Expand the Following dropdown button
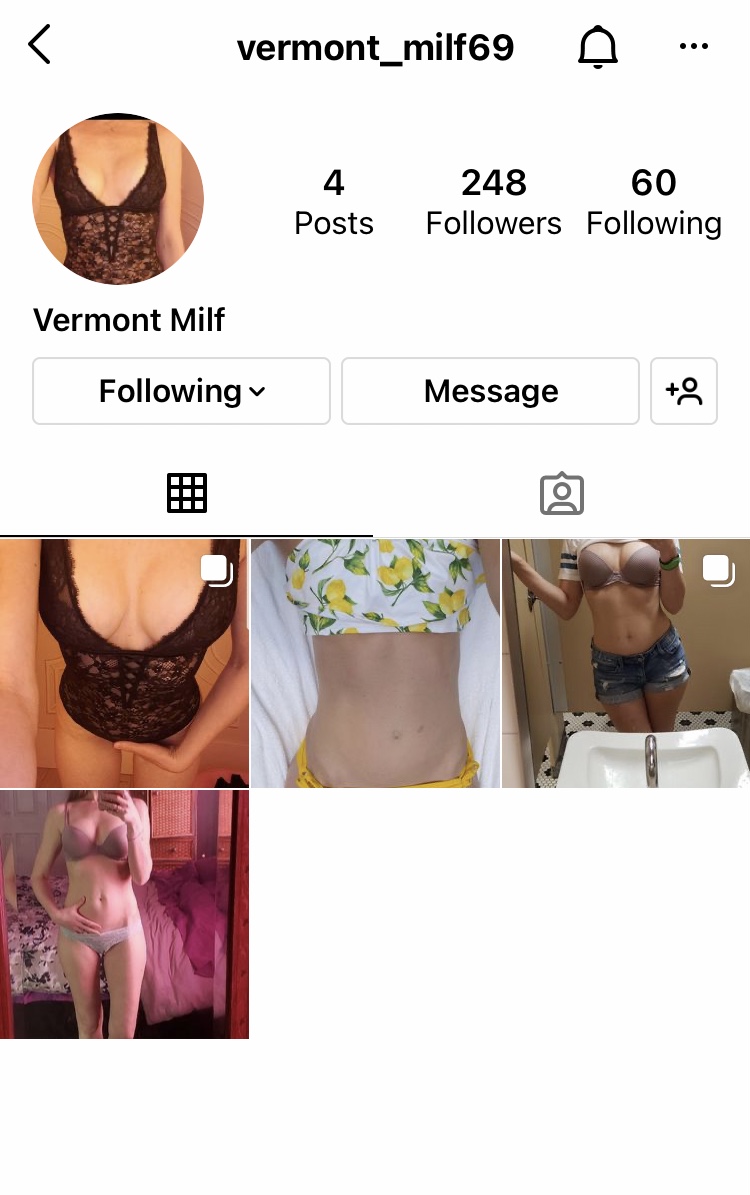 pos(181,391)
